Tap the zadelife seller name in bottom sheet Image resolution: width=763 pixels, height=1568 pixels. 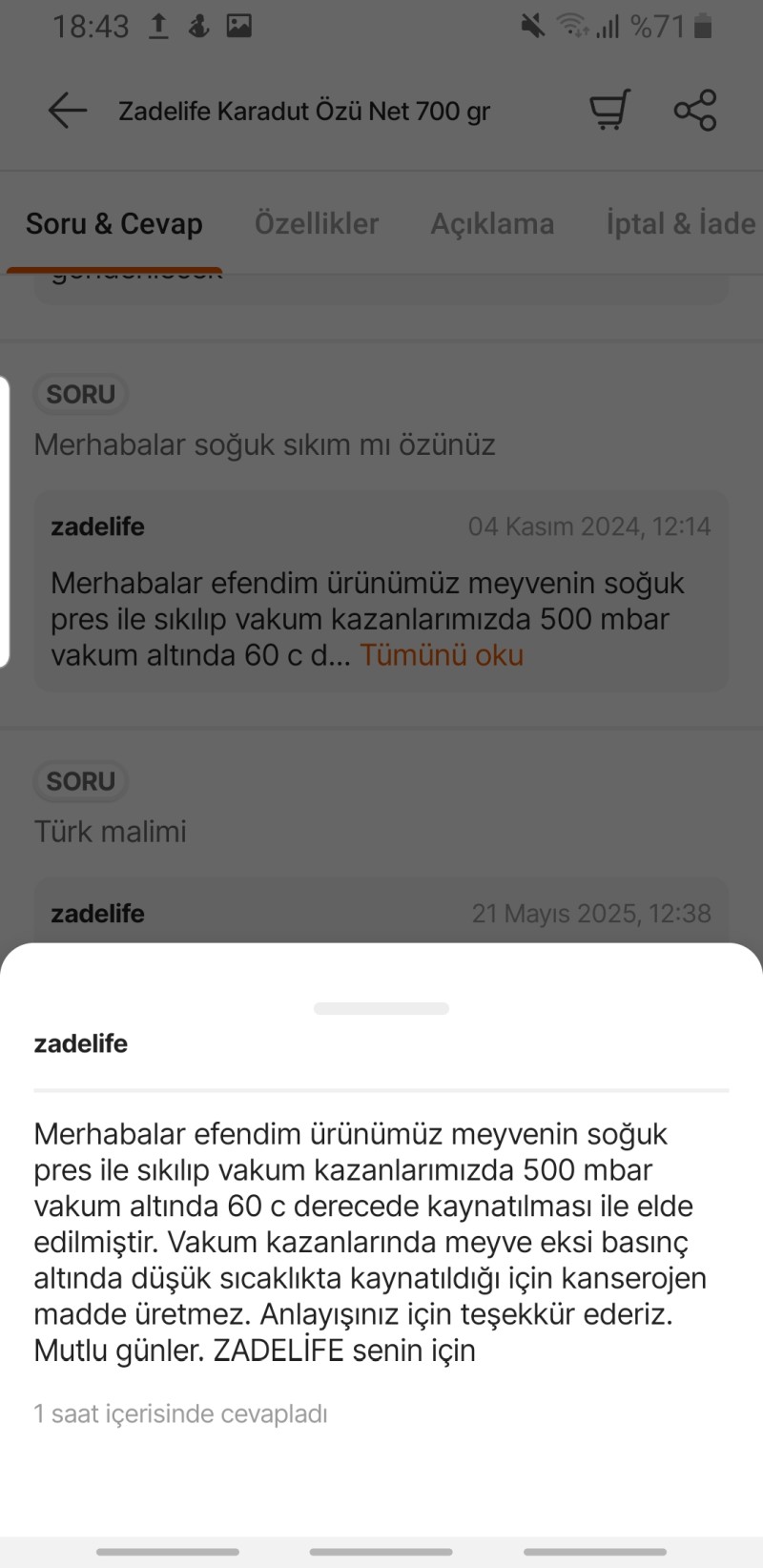pos(79,1042)
